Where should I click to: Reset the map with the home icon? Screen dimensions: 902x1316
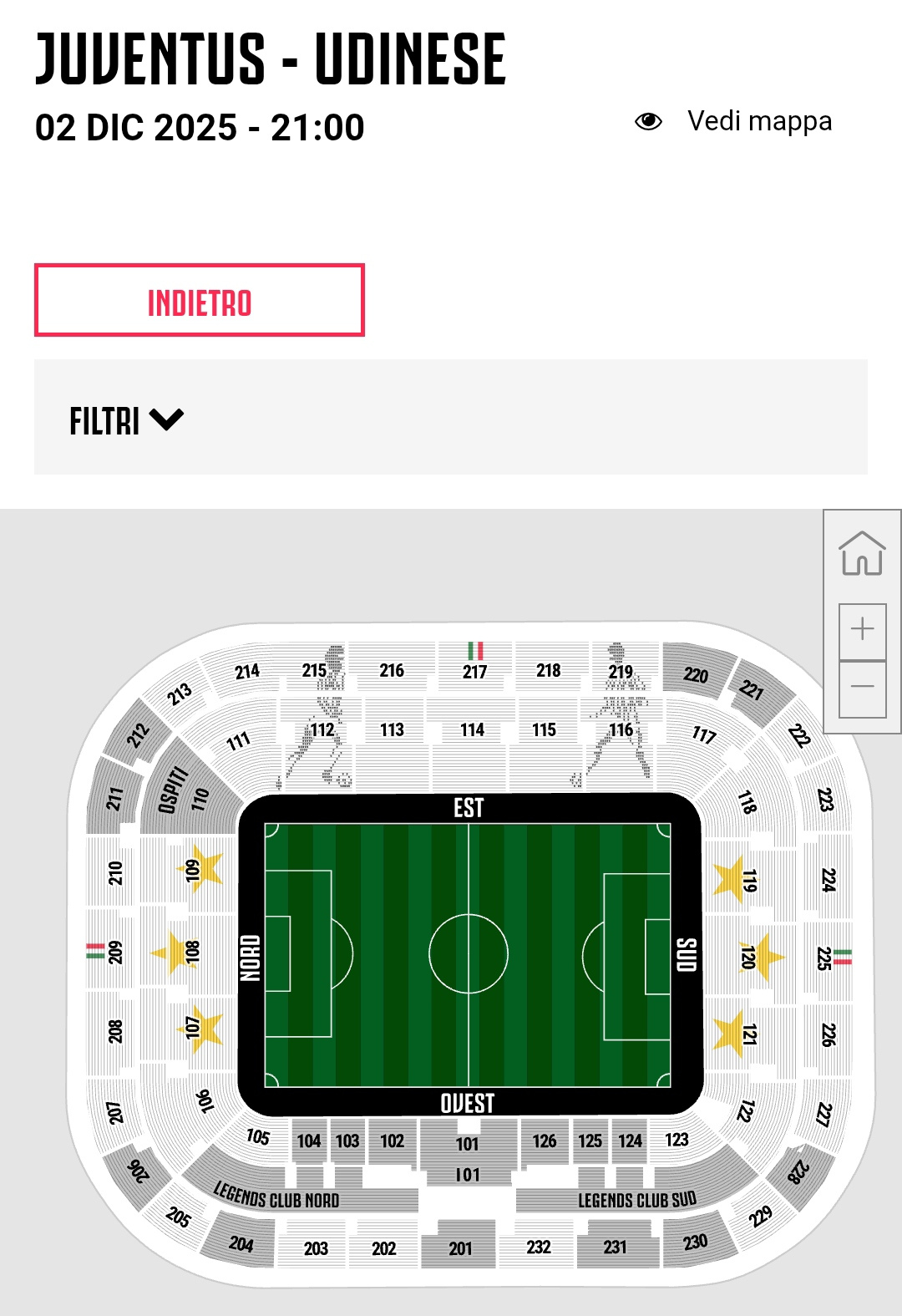pos(862,554)
